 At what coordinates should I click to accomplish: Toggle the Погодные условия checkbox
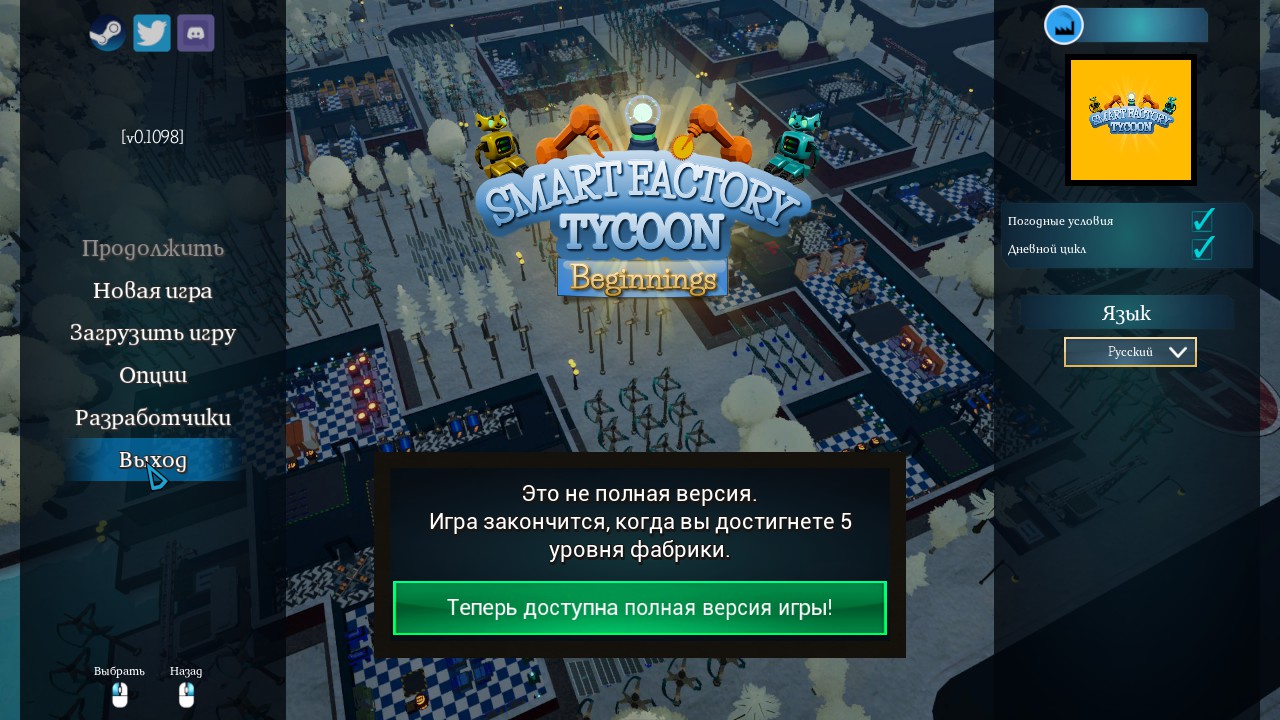1202,221
